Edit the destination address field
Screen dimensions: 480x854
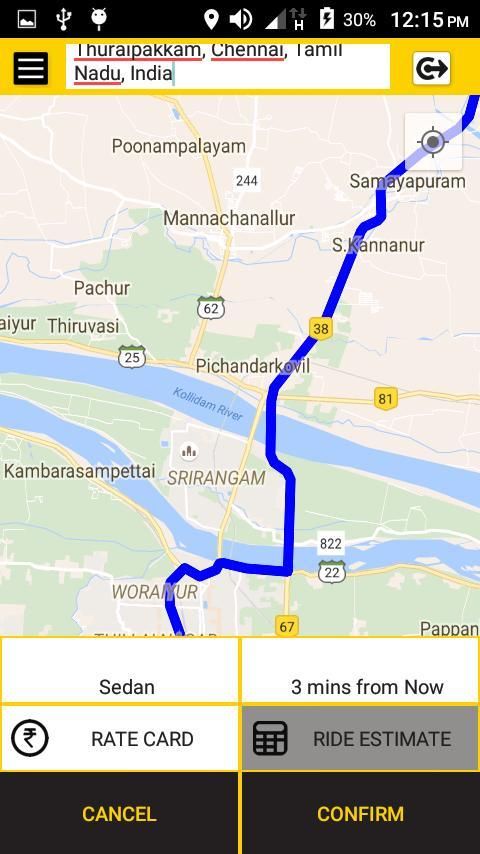point(228,66)
